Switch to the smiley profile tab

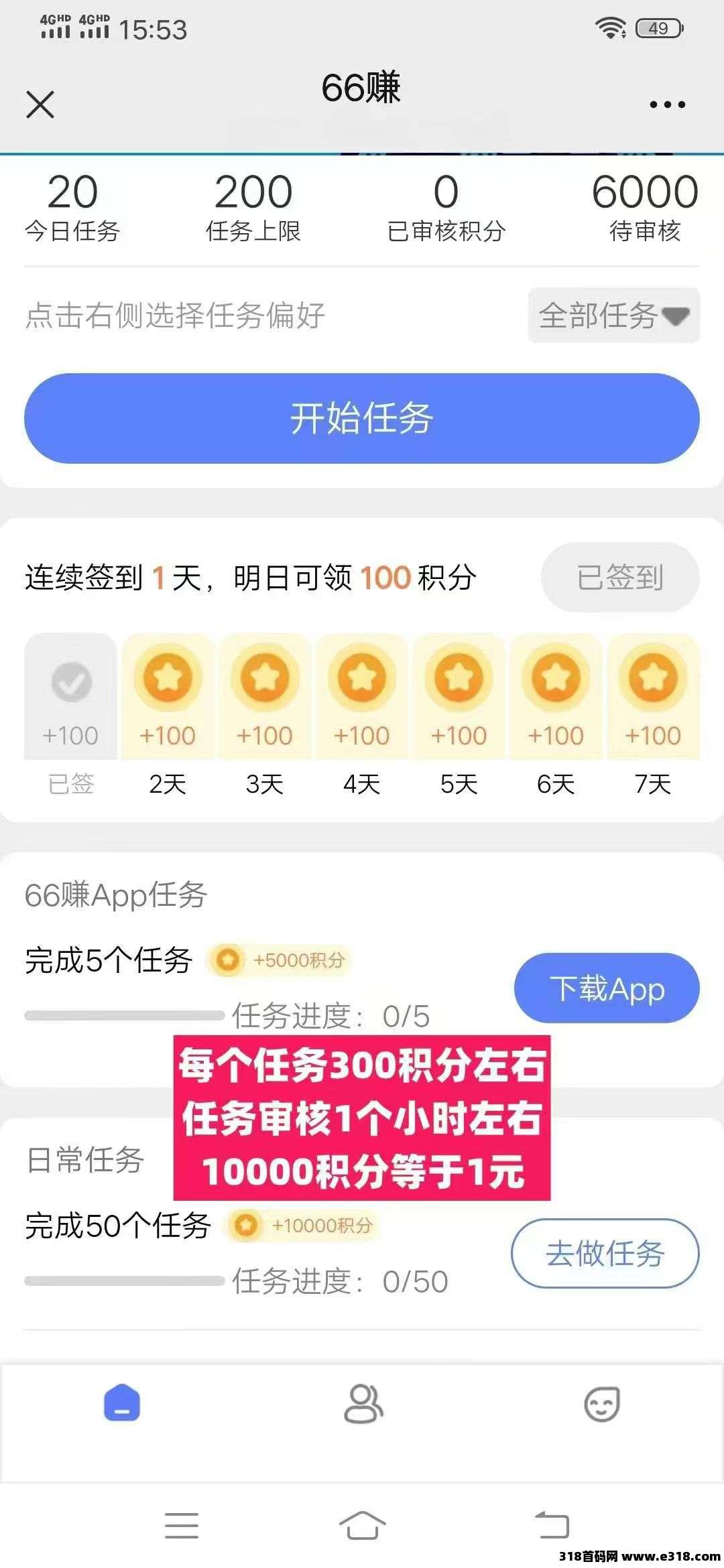point(601,1403)
